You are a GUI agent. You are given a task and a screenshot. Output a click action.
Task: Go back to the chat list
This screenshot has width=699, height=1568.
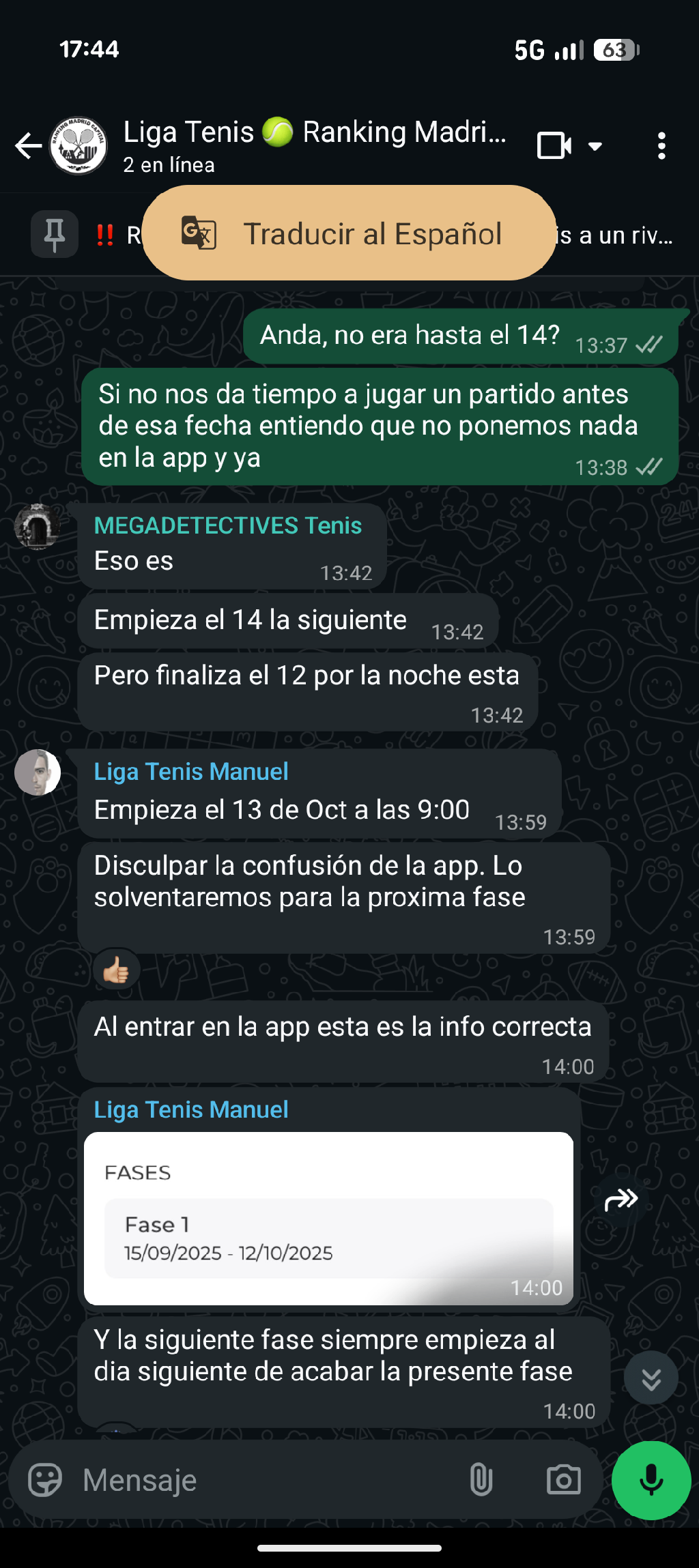point(28,145)
